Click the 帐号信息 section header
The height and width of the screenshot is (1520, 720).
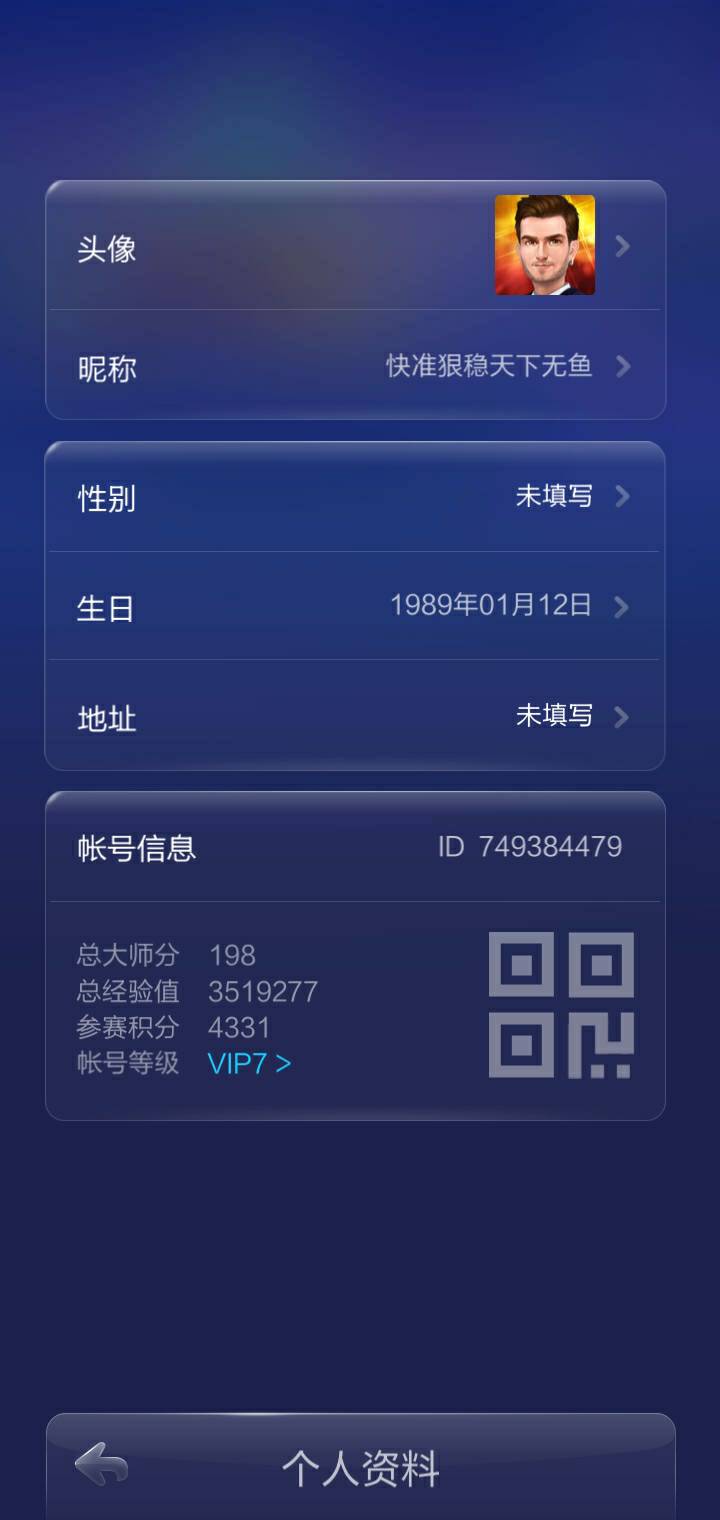(x=137, y=848)
